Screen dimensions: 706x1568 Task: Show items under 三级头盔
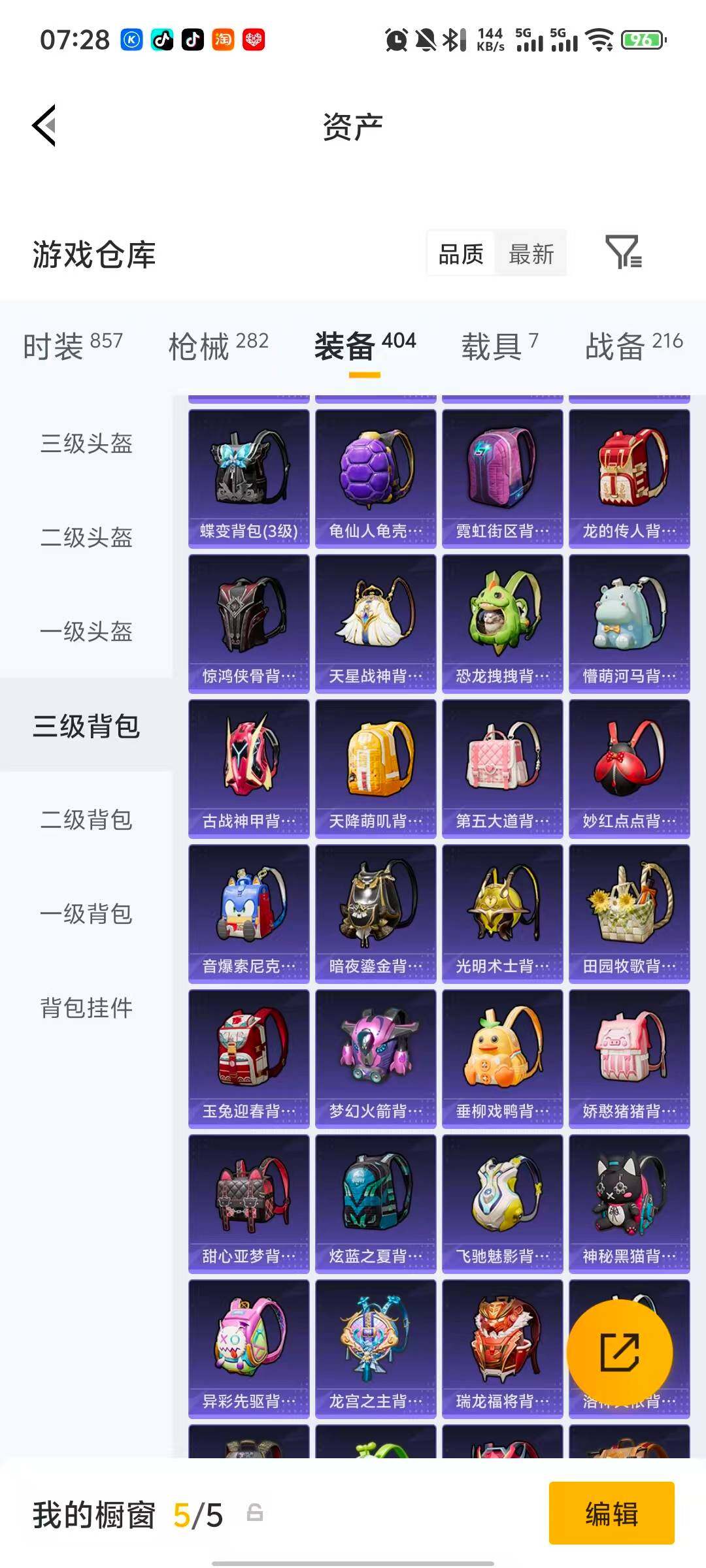click(x=86, y=444)
